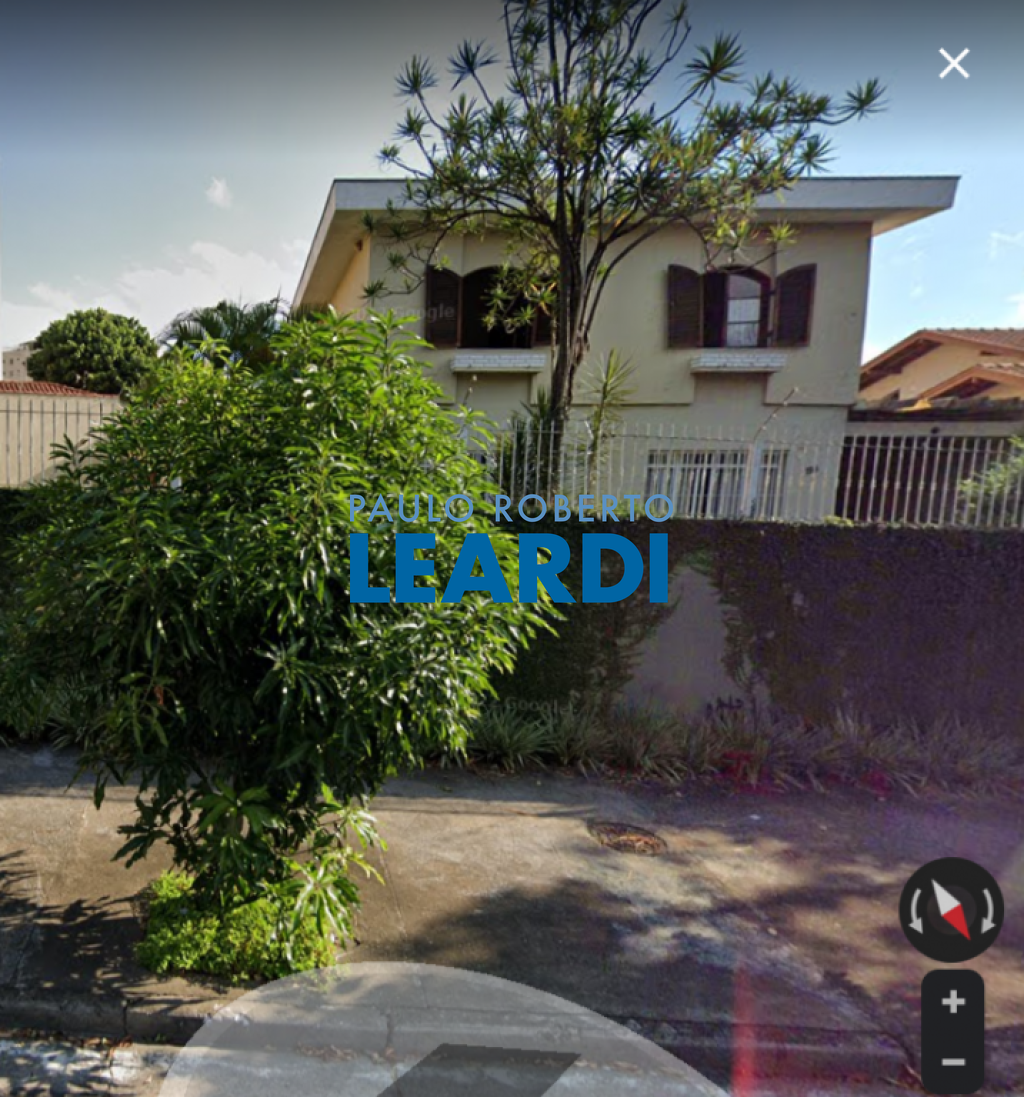1024x1097 pixels.
Task: Zoom in with the plus control
Action: (x=951, y=1000)
